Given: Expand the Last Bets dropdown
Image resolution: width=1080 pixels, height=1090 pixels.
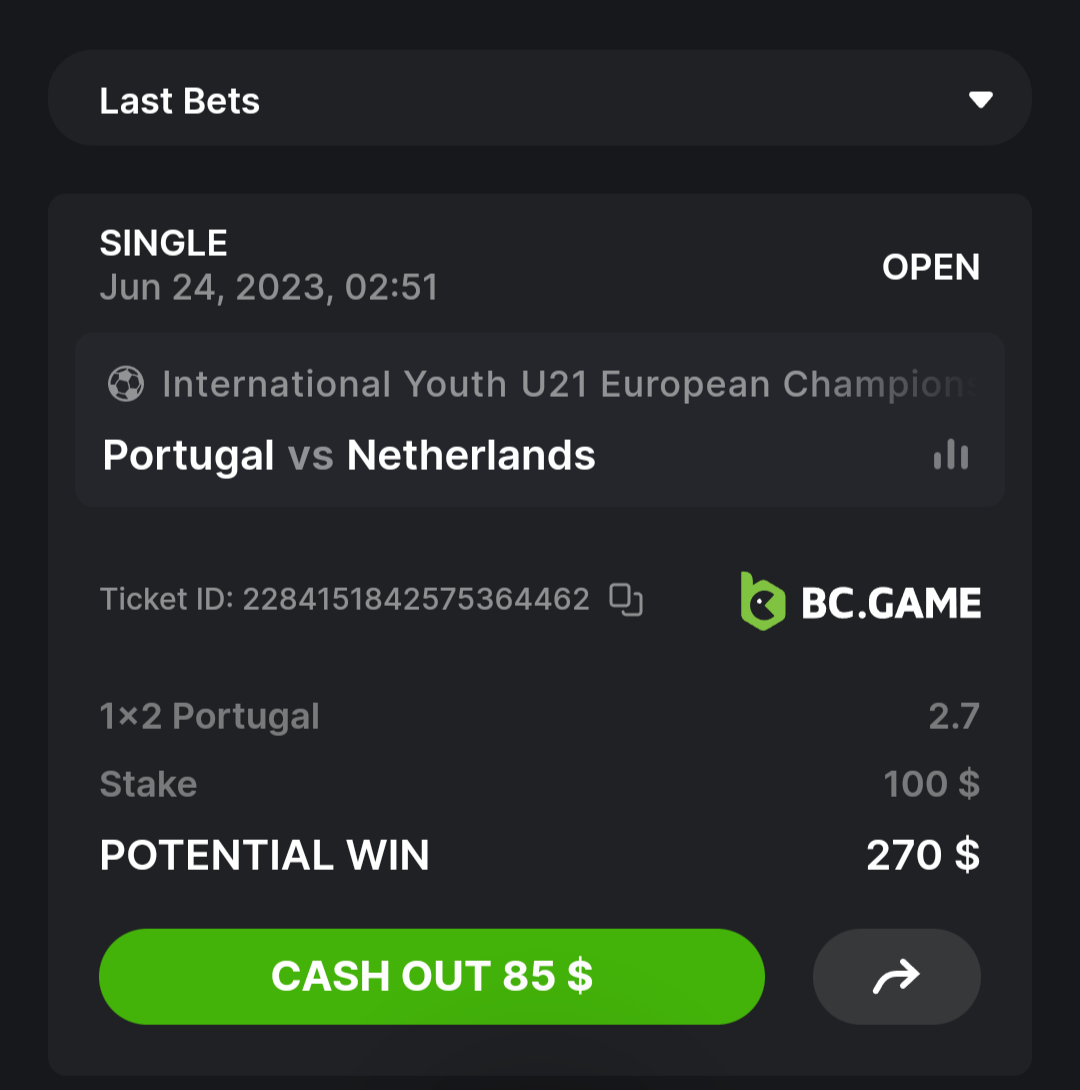Looking at the screenshot, I should 980,100.
